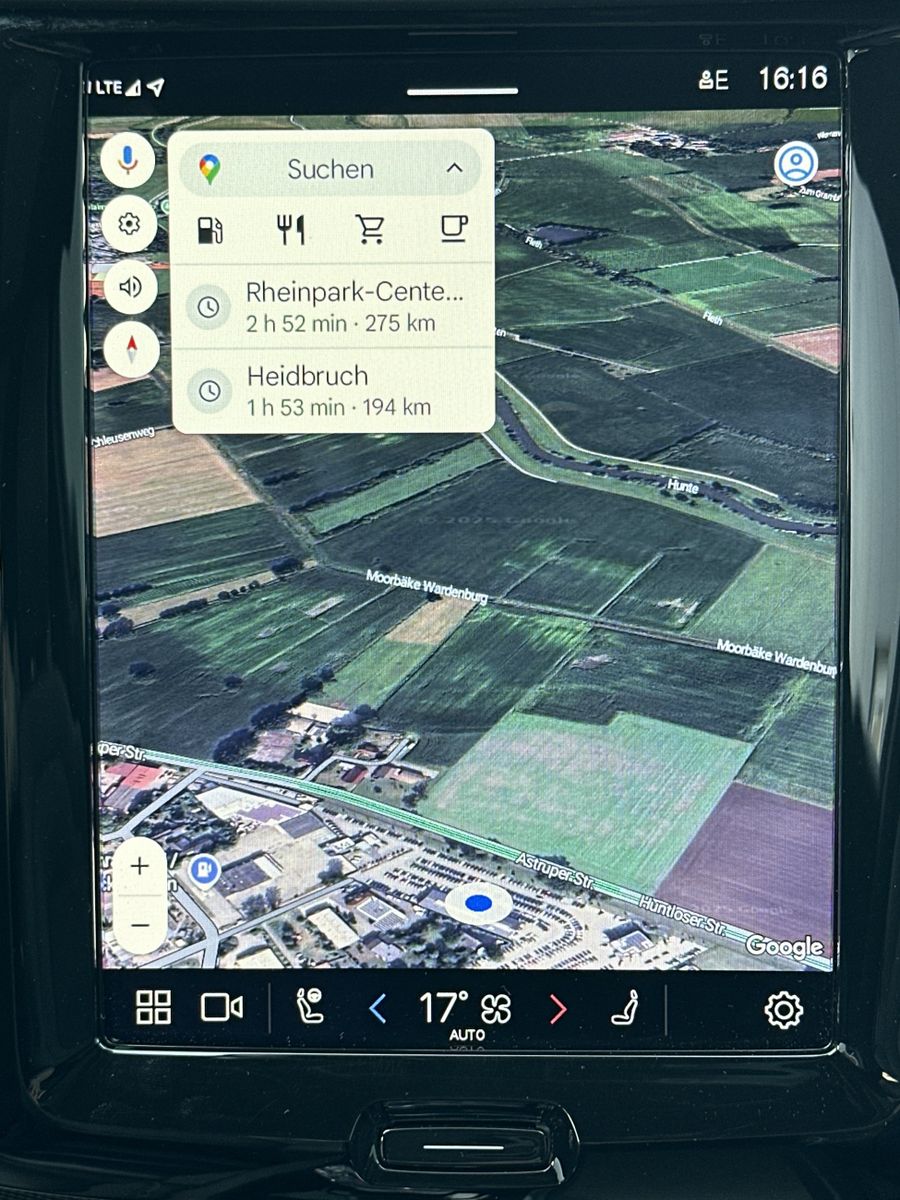The width and height of the screenshot is (900, 1200).
Task: Search for gas stations nearby
Action: tap(211, 231)
